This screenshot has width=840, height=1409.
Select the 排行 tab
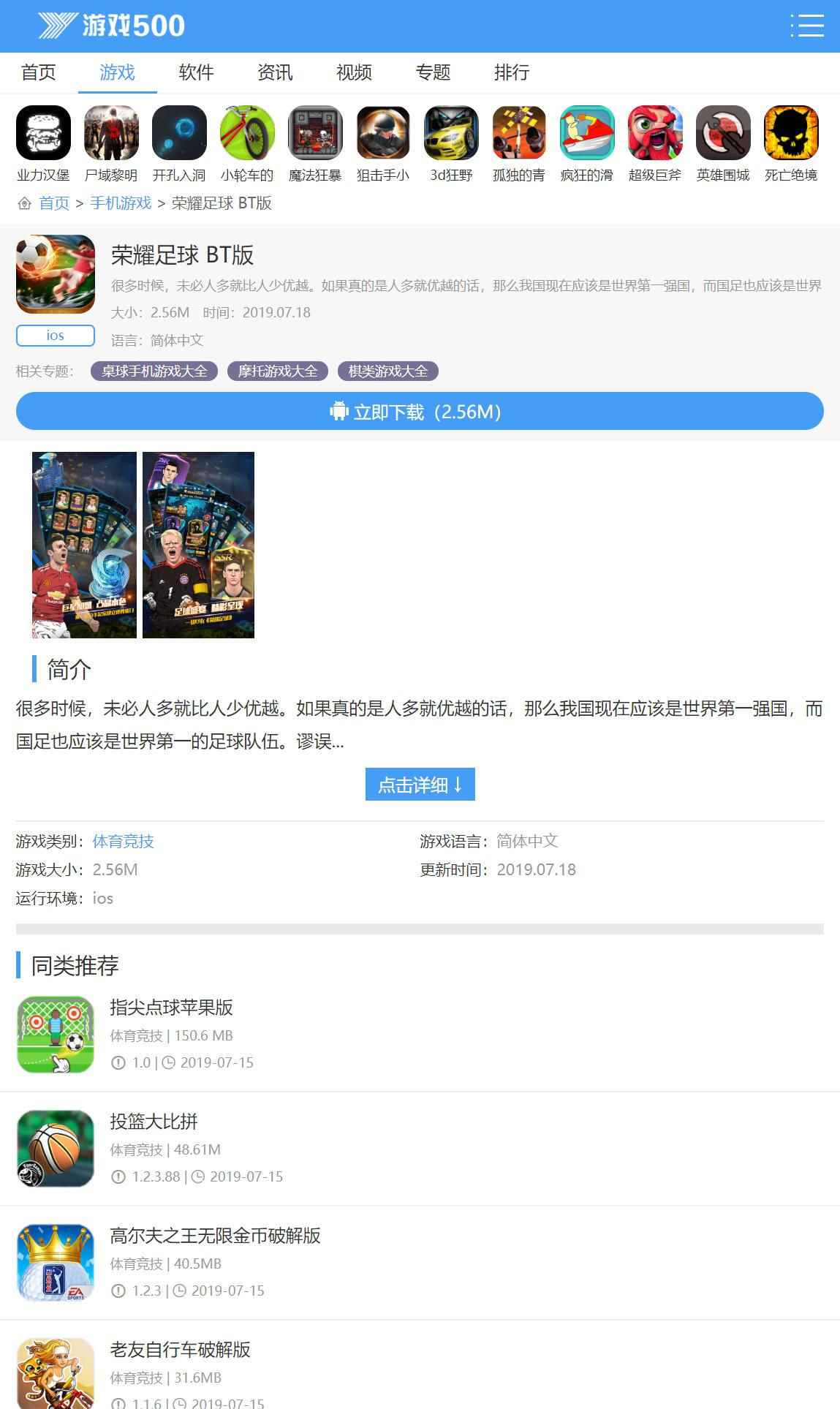[512, 72]
